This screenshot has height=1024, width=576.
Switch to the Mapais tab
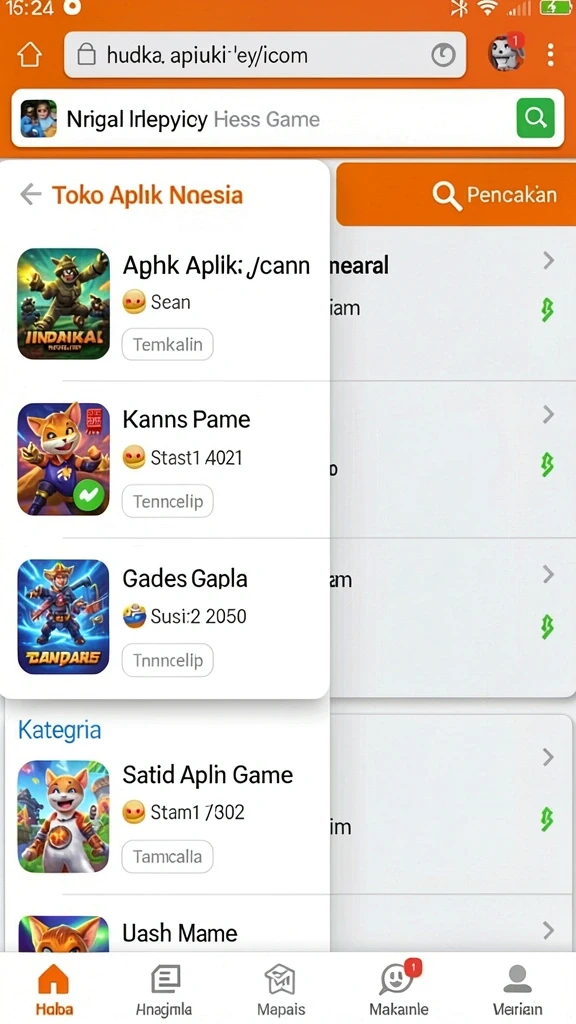[x=281, y=990]
